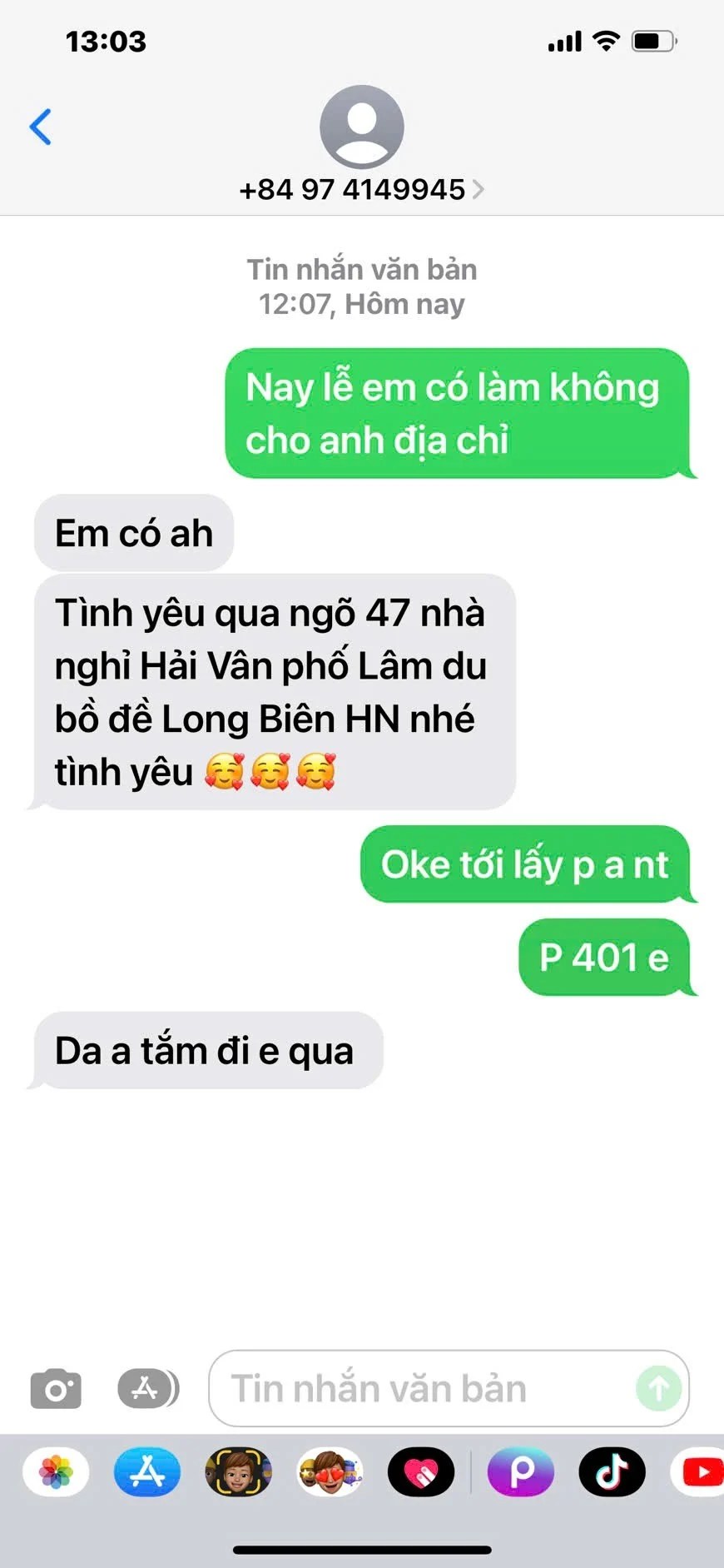
Task: Open the Memoji stickers app
Action: 330,1472
